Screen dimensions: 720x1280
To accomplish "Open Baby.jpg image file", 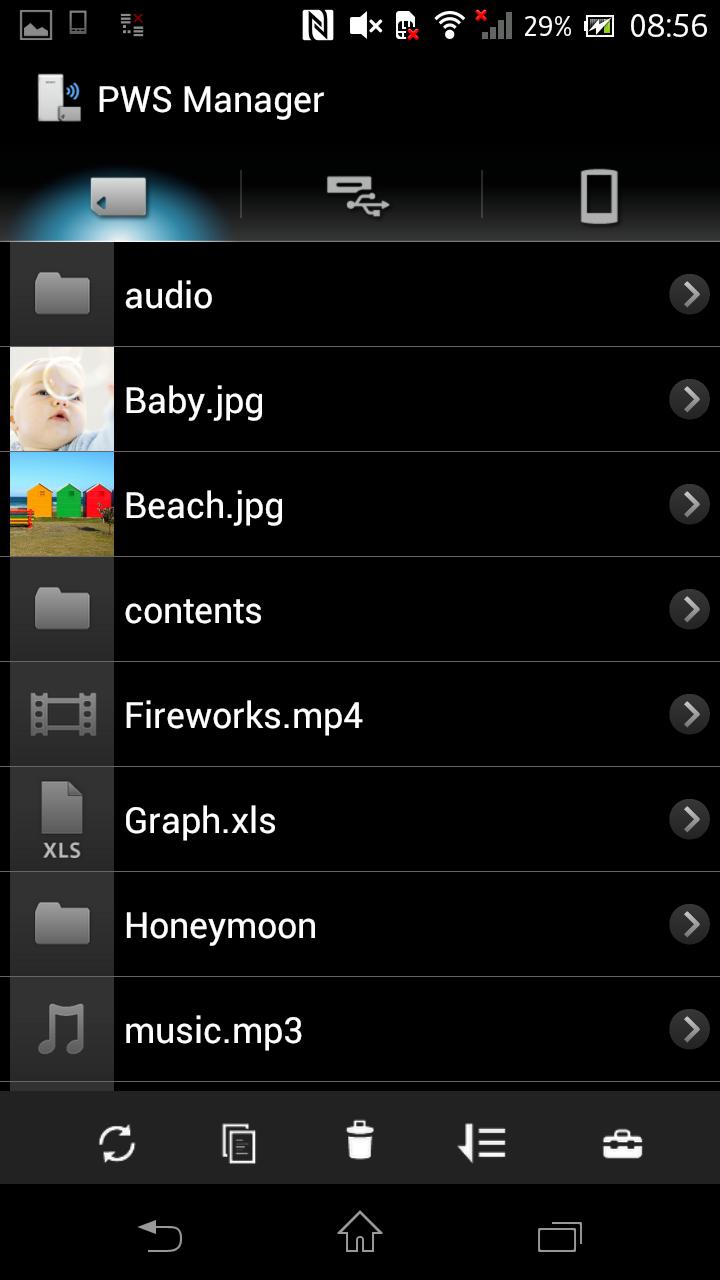I will (360, 400).
